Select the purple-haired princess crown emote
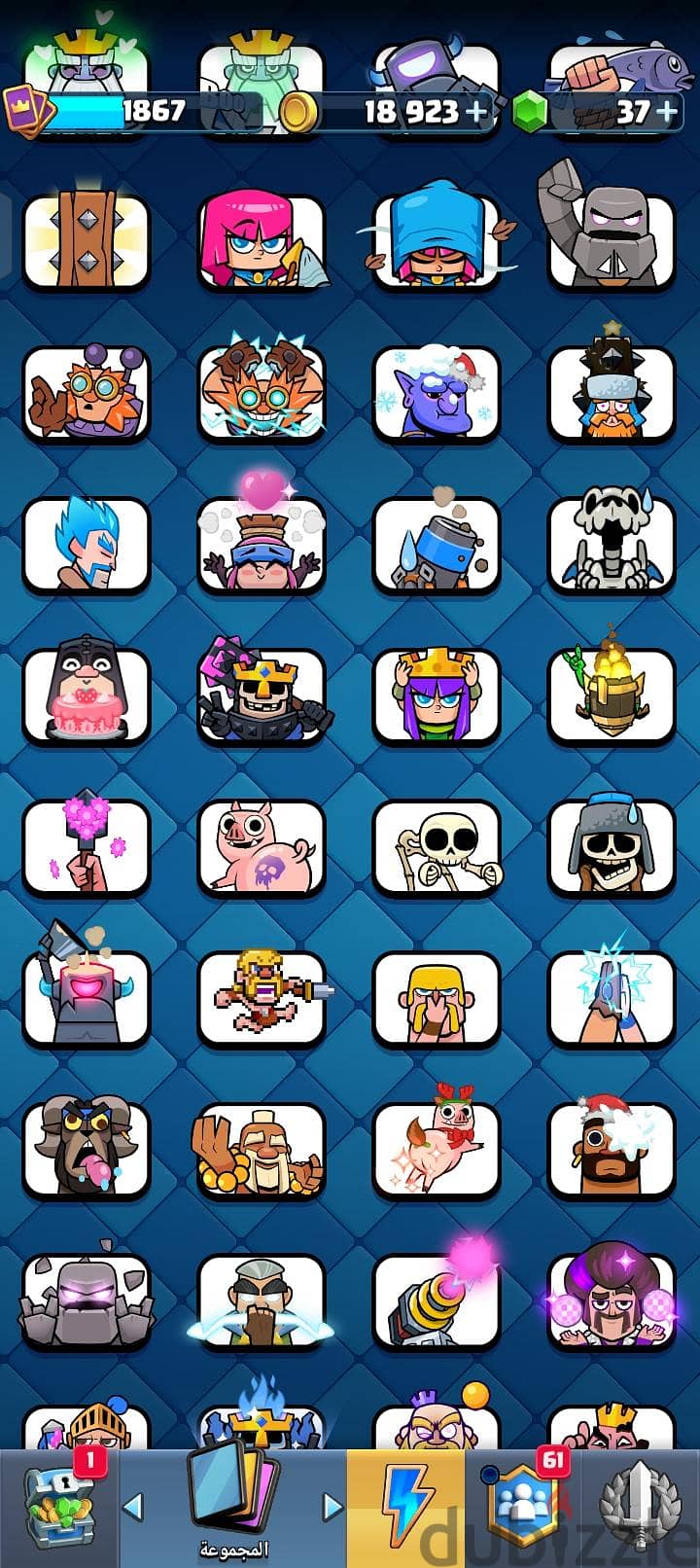This screenshot has width=700, height=1568. click(437, 695)
